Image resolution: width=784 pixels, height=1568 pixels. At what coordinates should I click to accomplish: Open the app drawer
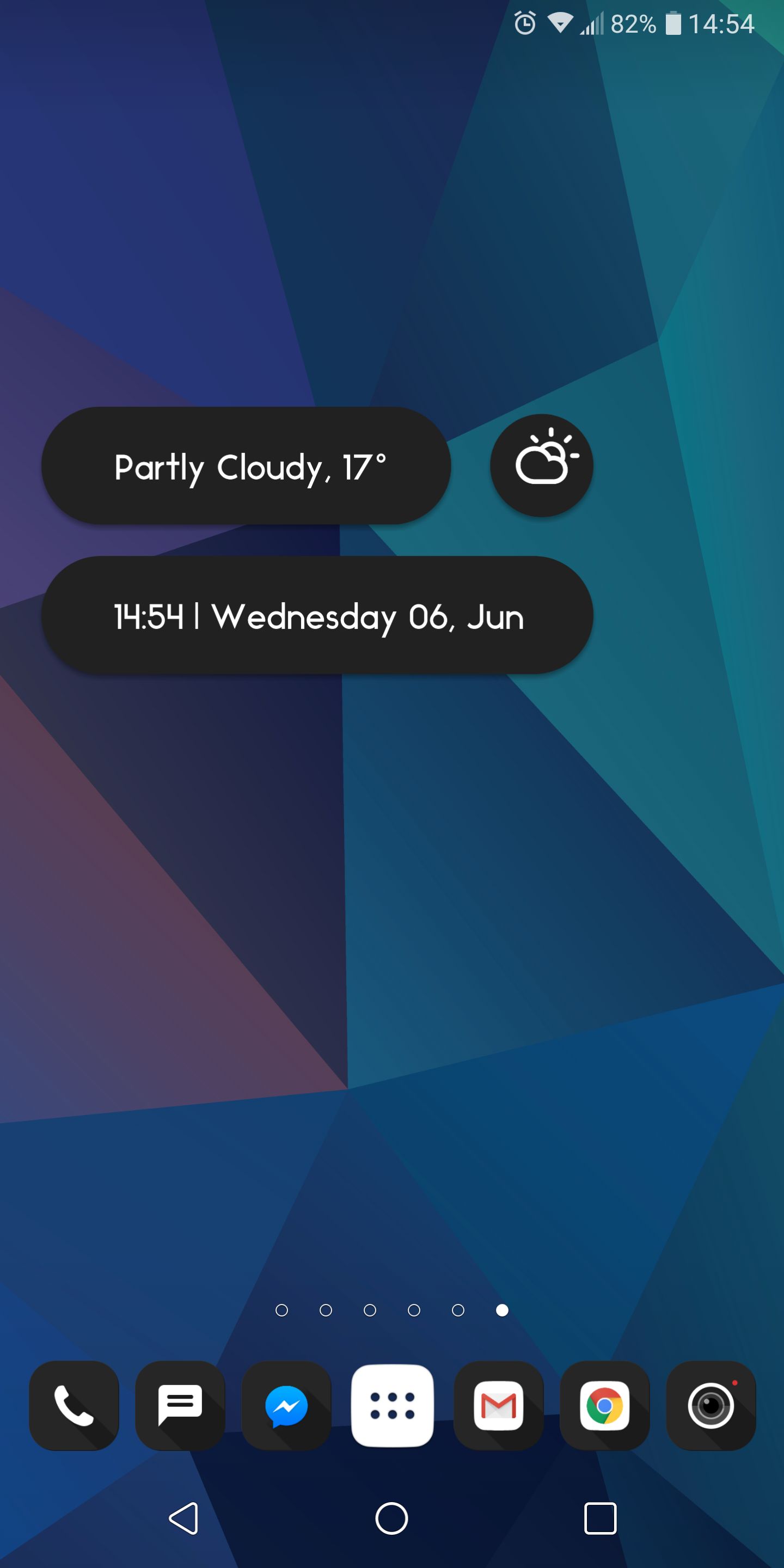[x=393, y=1405]
